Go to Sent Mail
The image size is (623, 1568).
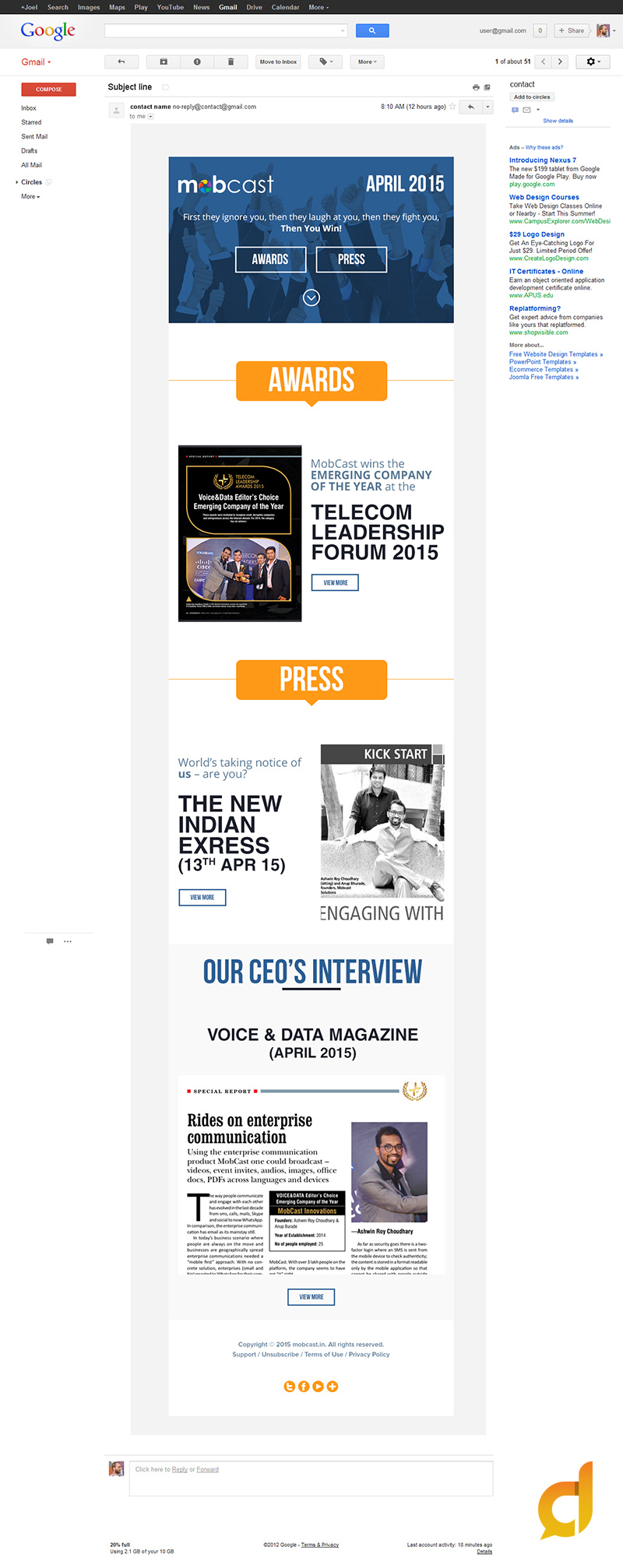click(34, 136)
